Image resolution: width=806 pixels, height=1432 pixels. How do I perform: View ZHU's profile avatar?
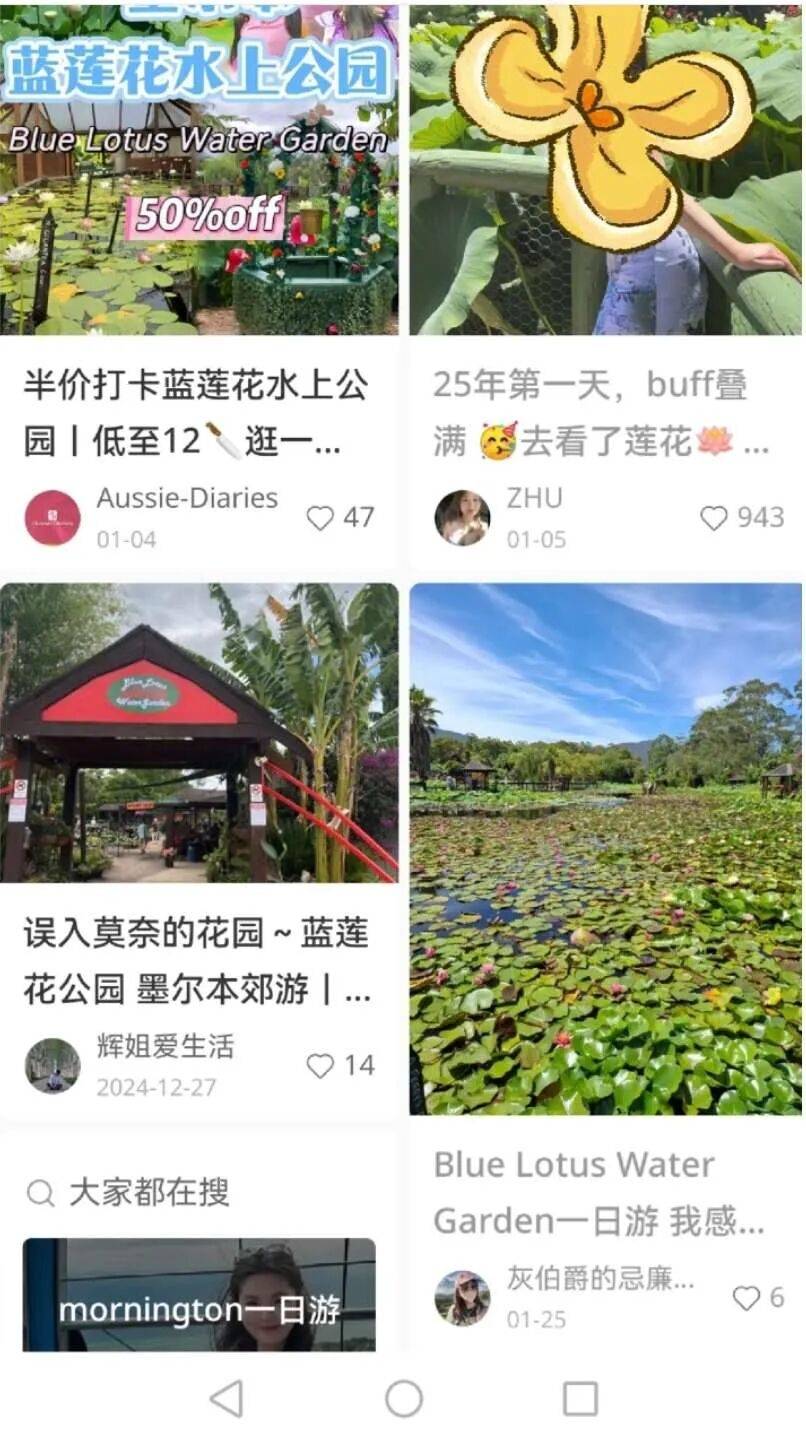click(x=462, y=518)
